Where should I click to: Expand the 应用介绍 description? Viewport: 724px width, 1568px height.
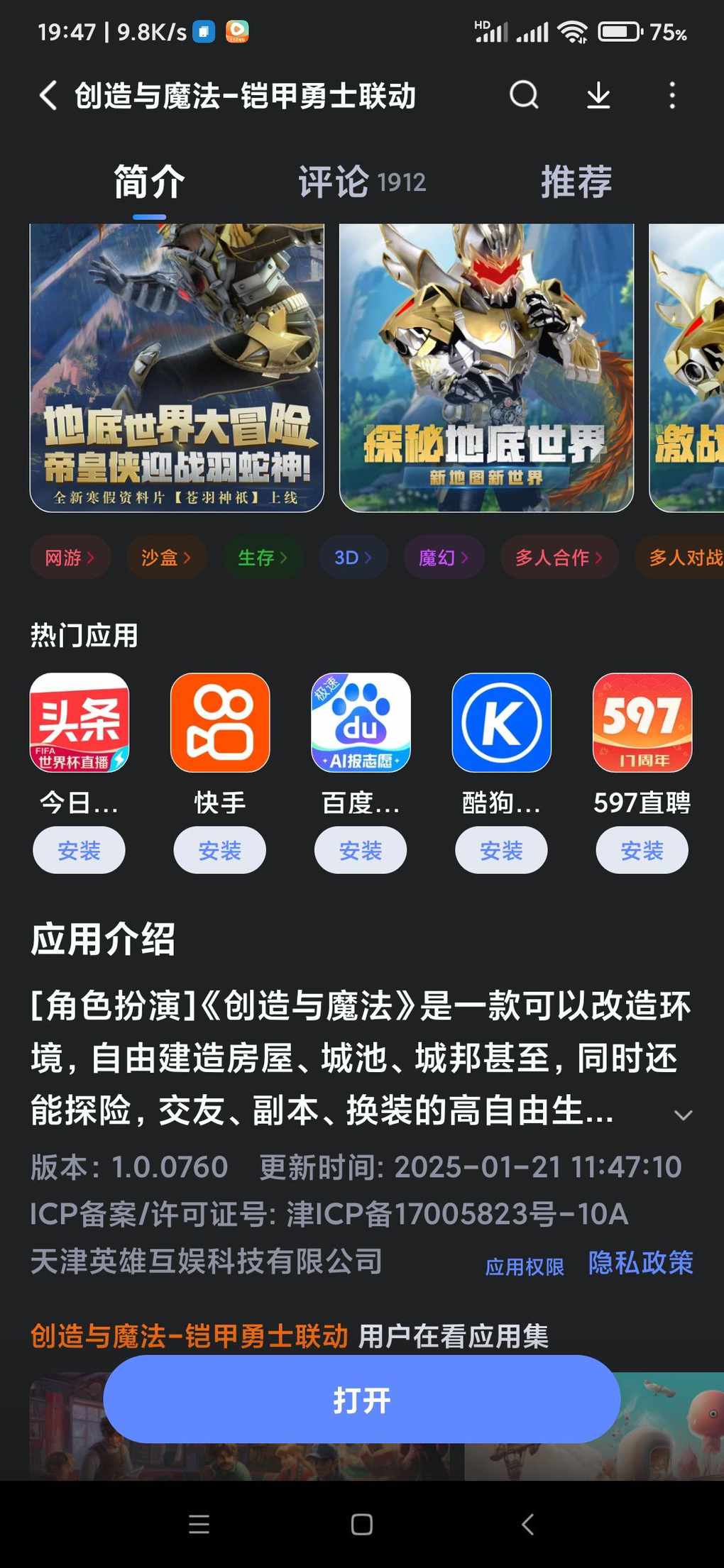(x=682, y=1115)
